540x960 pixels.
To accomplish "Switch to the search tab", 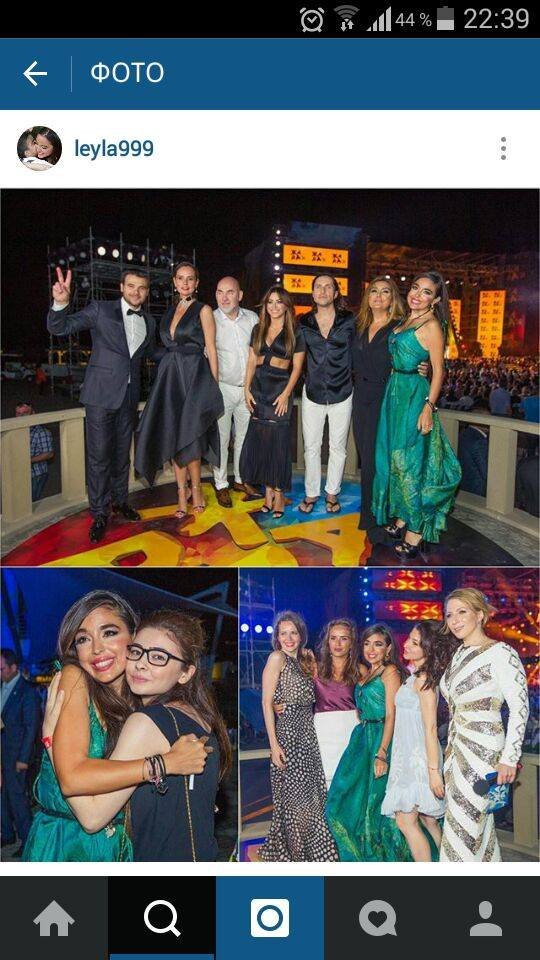I will (x=162, y=918).
